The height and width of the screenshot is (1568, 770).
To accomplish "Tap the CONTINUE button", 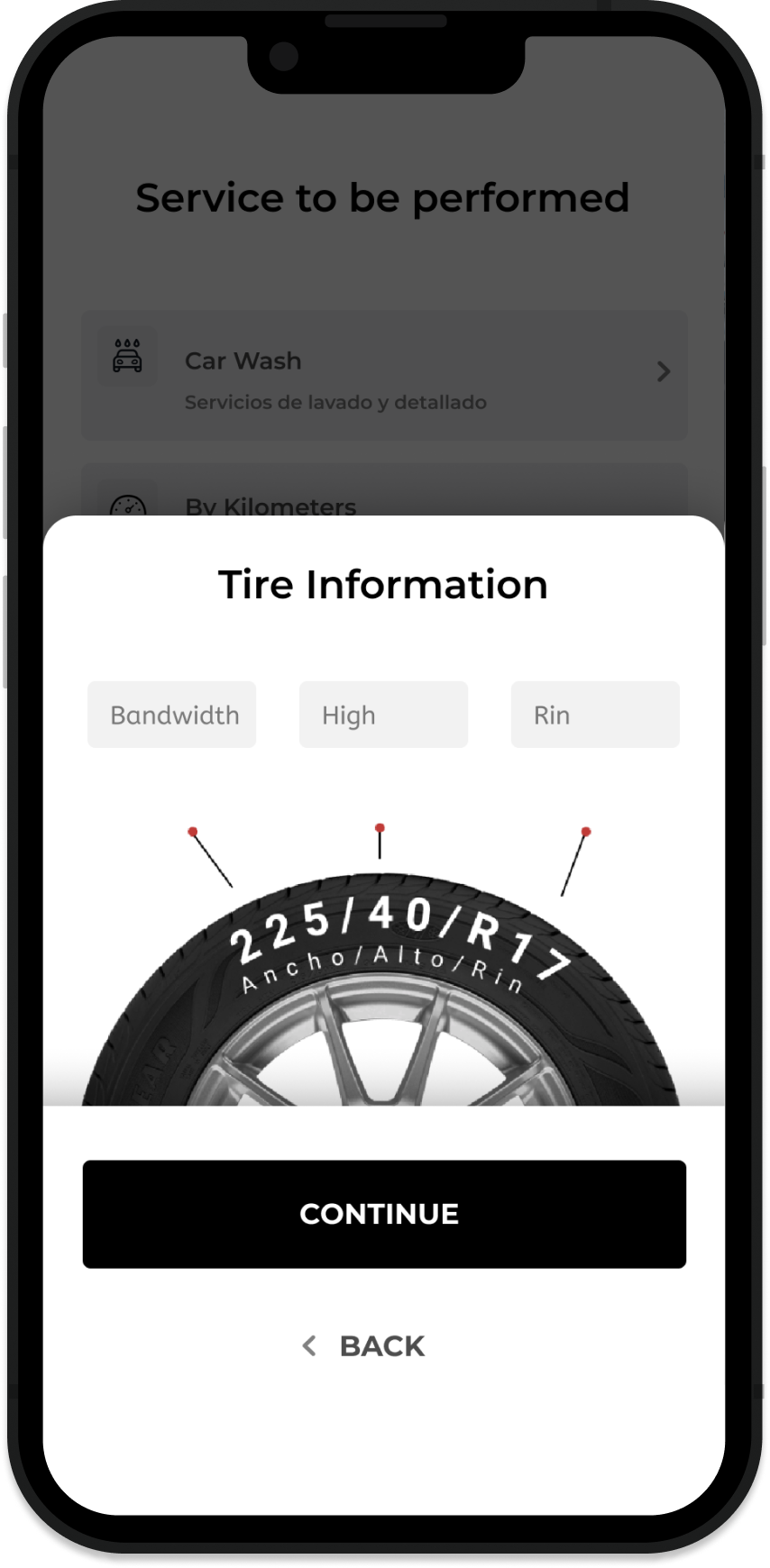I will tap(384, 1214).
